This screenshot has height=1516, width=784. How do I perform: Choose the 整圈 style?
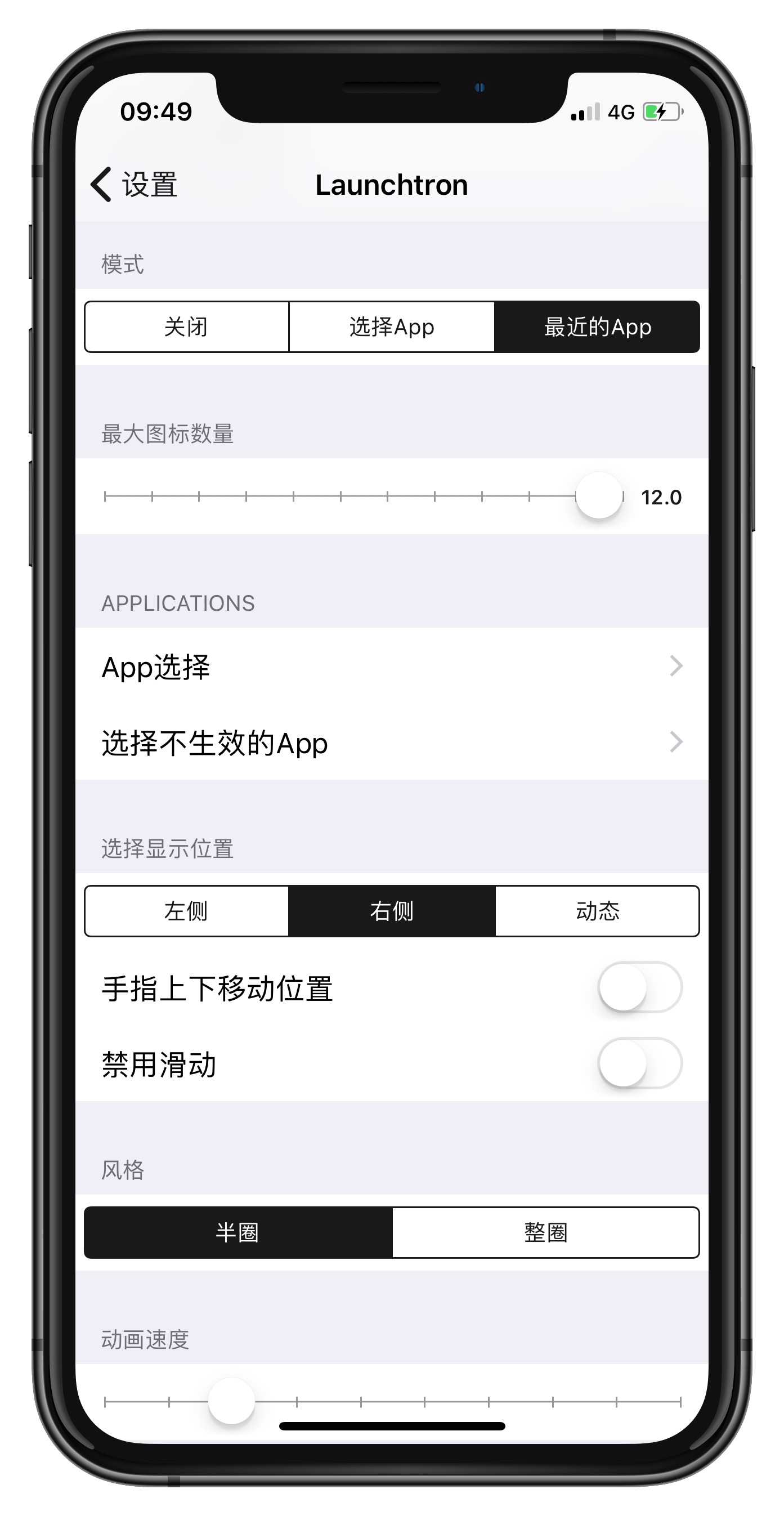[x=545, y=1232]
